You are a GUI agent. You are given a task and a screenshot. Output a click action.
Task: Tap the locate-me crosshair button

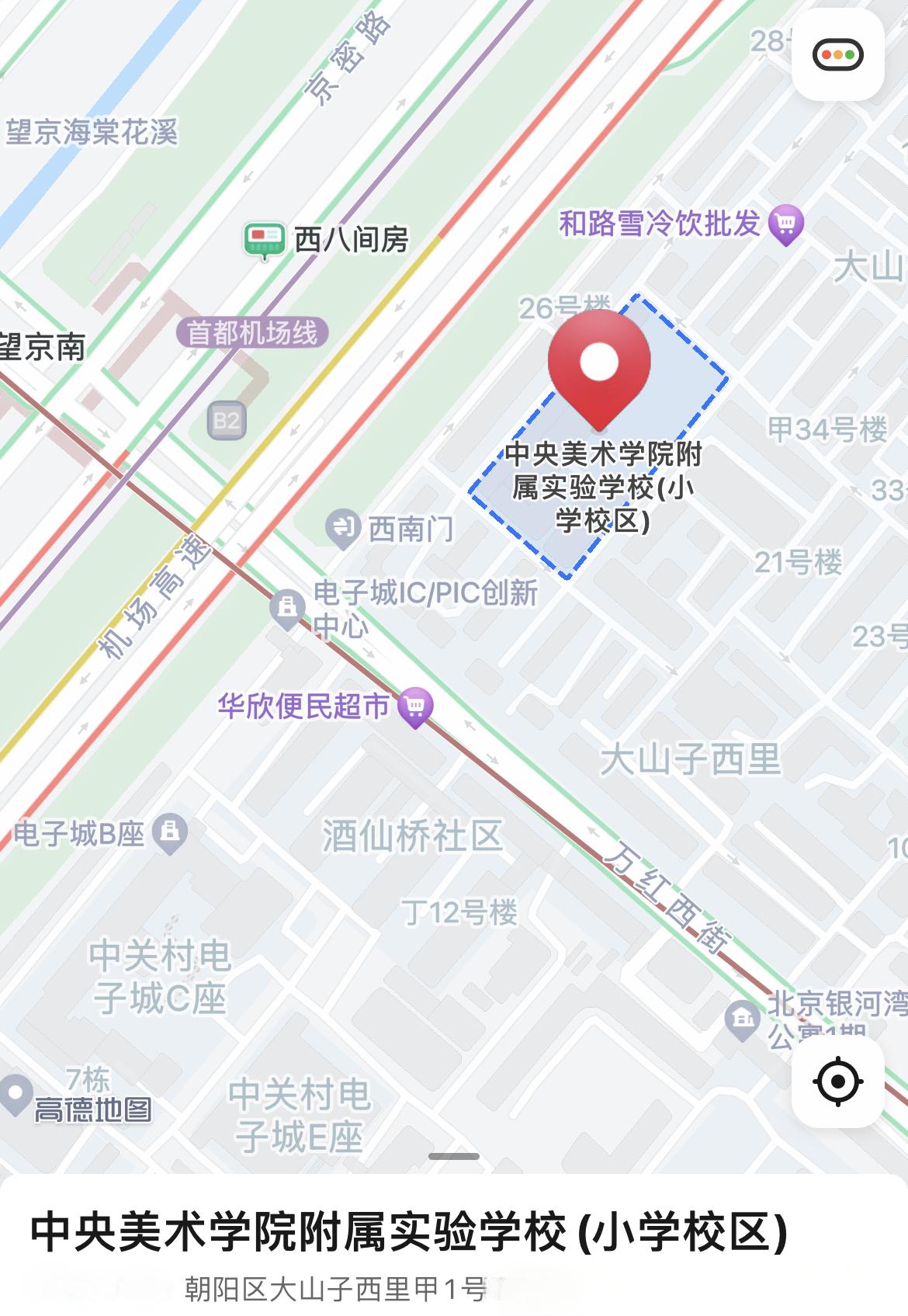coord(837,1081)
